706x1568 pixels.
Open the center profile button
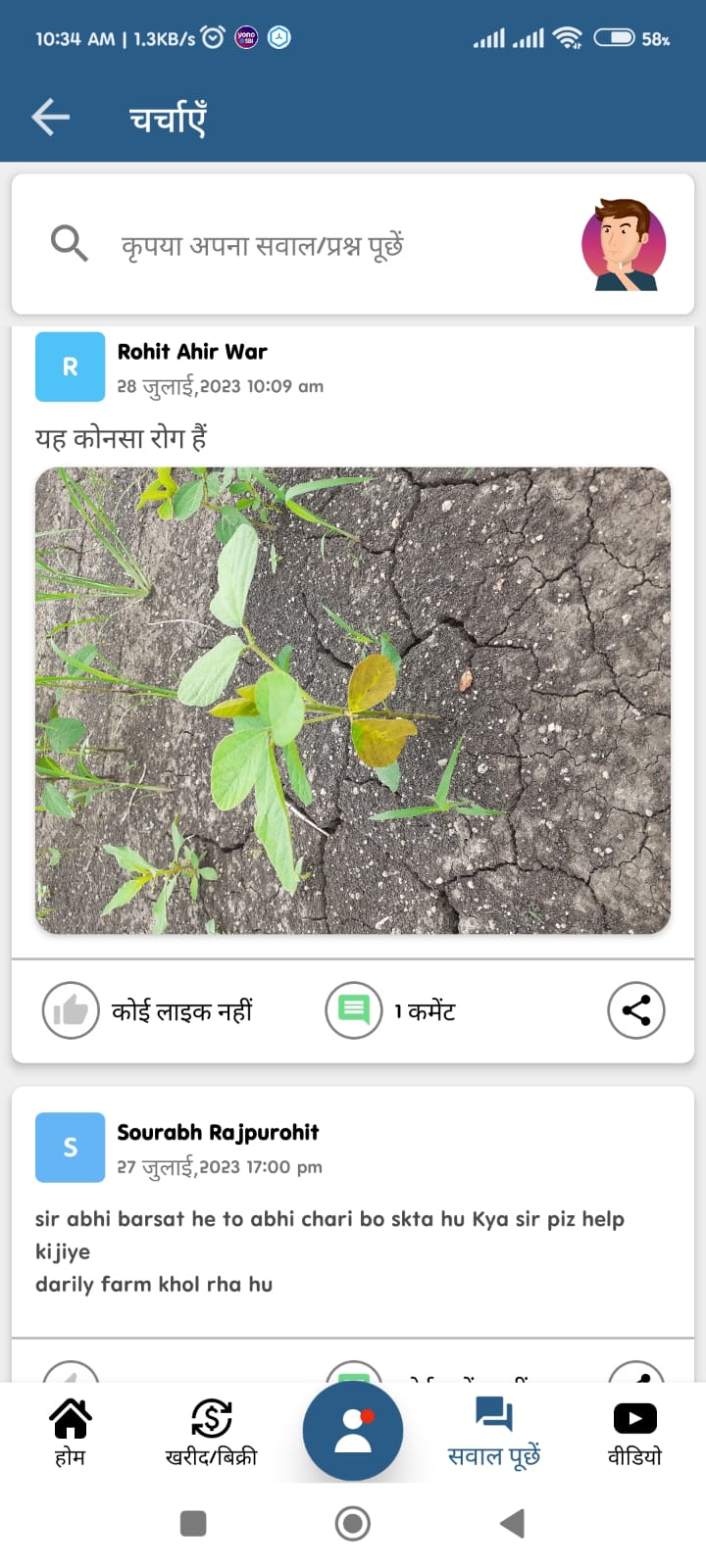(353, 1432)
